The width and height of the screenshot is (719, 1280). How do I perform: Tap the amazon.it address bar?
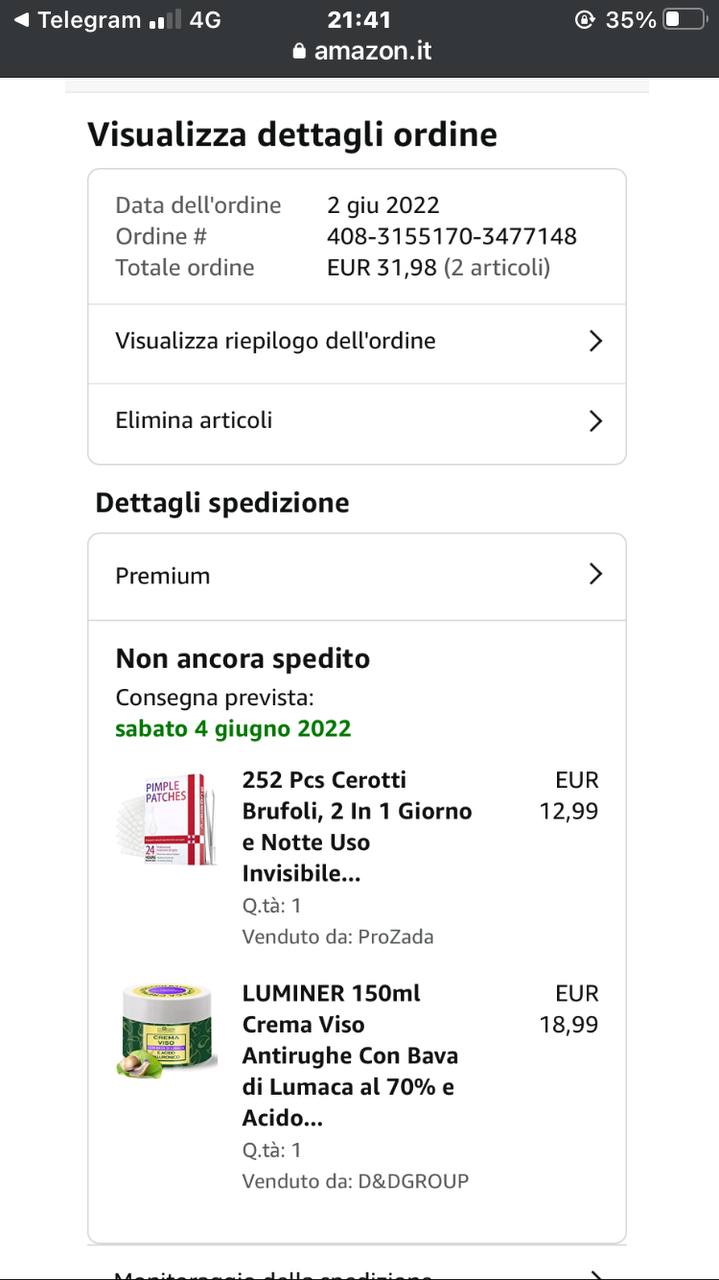362,51
